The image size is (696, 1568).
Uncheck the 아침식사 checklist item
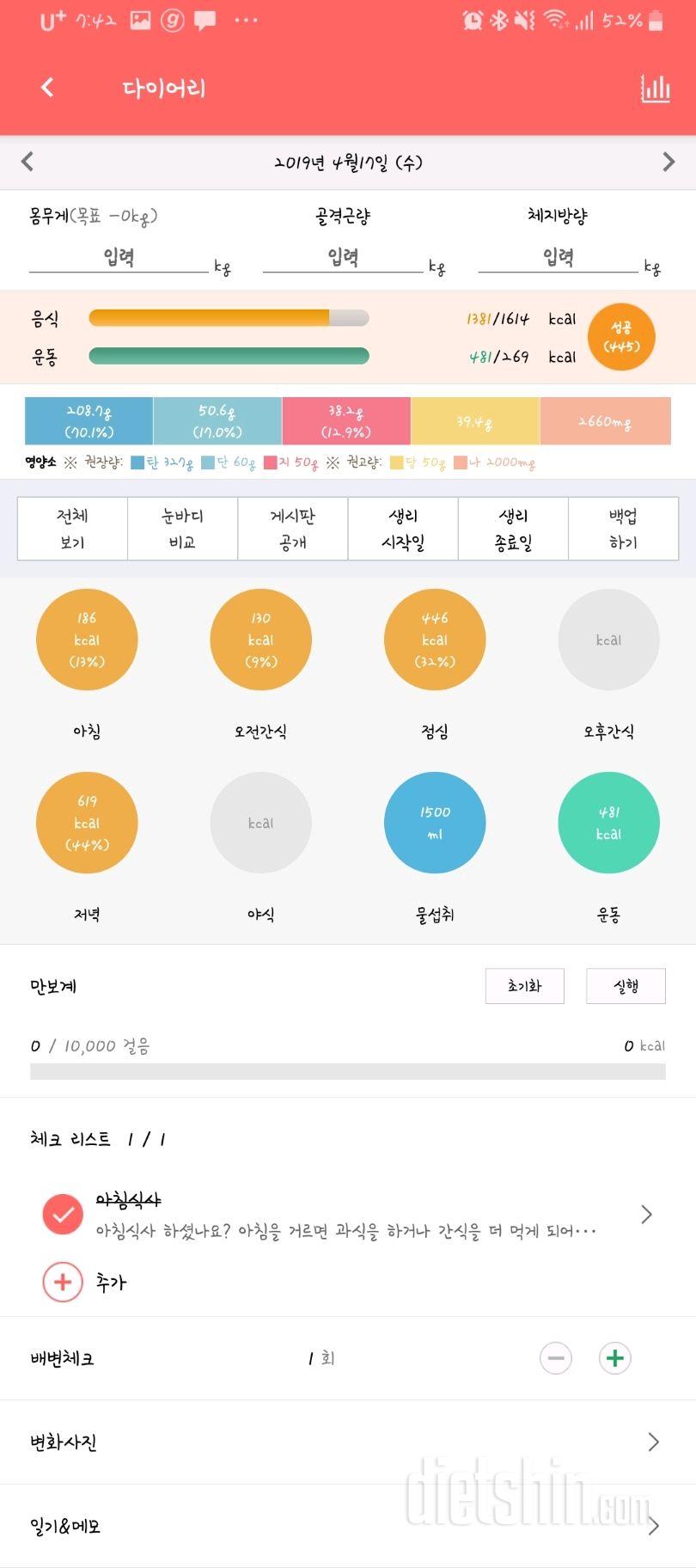63,1214
